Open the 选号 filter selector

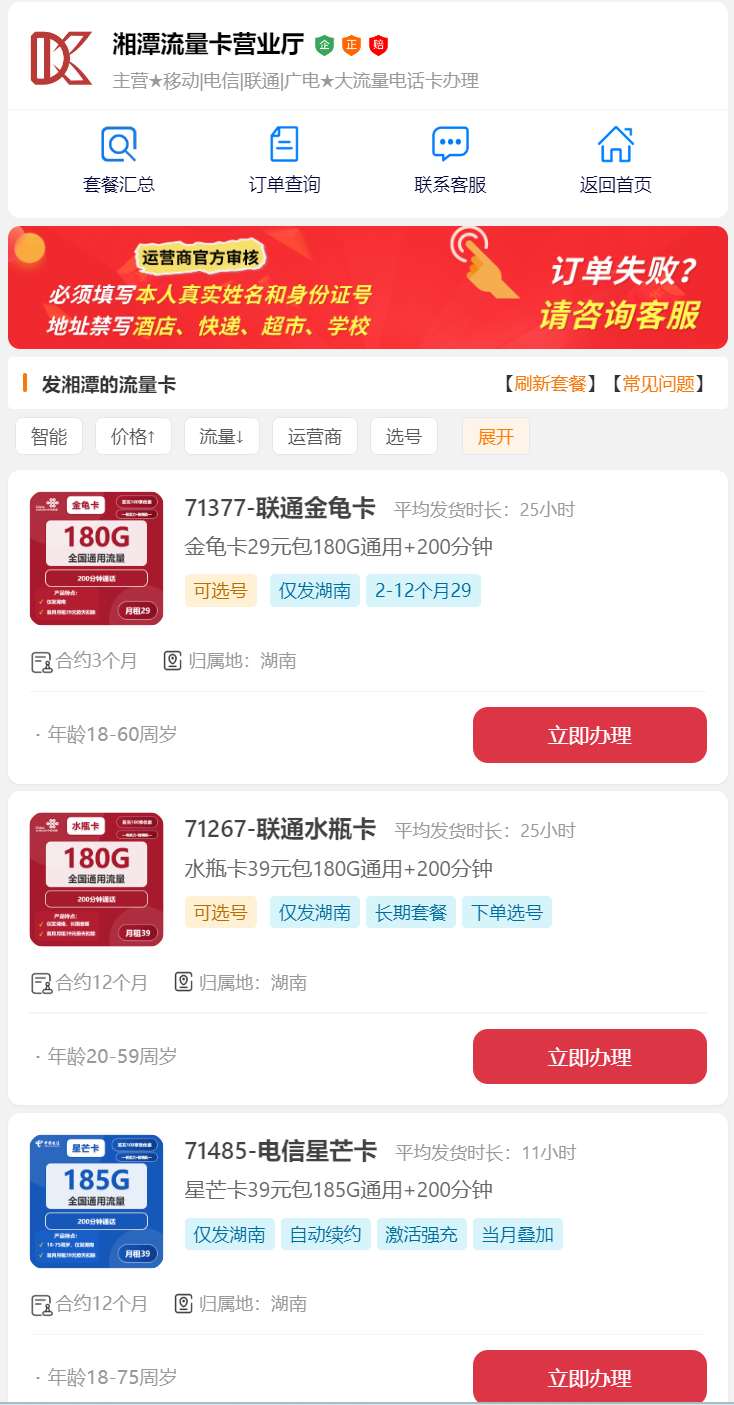click(403, 436)
